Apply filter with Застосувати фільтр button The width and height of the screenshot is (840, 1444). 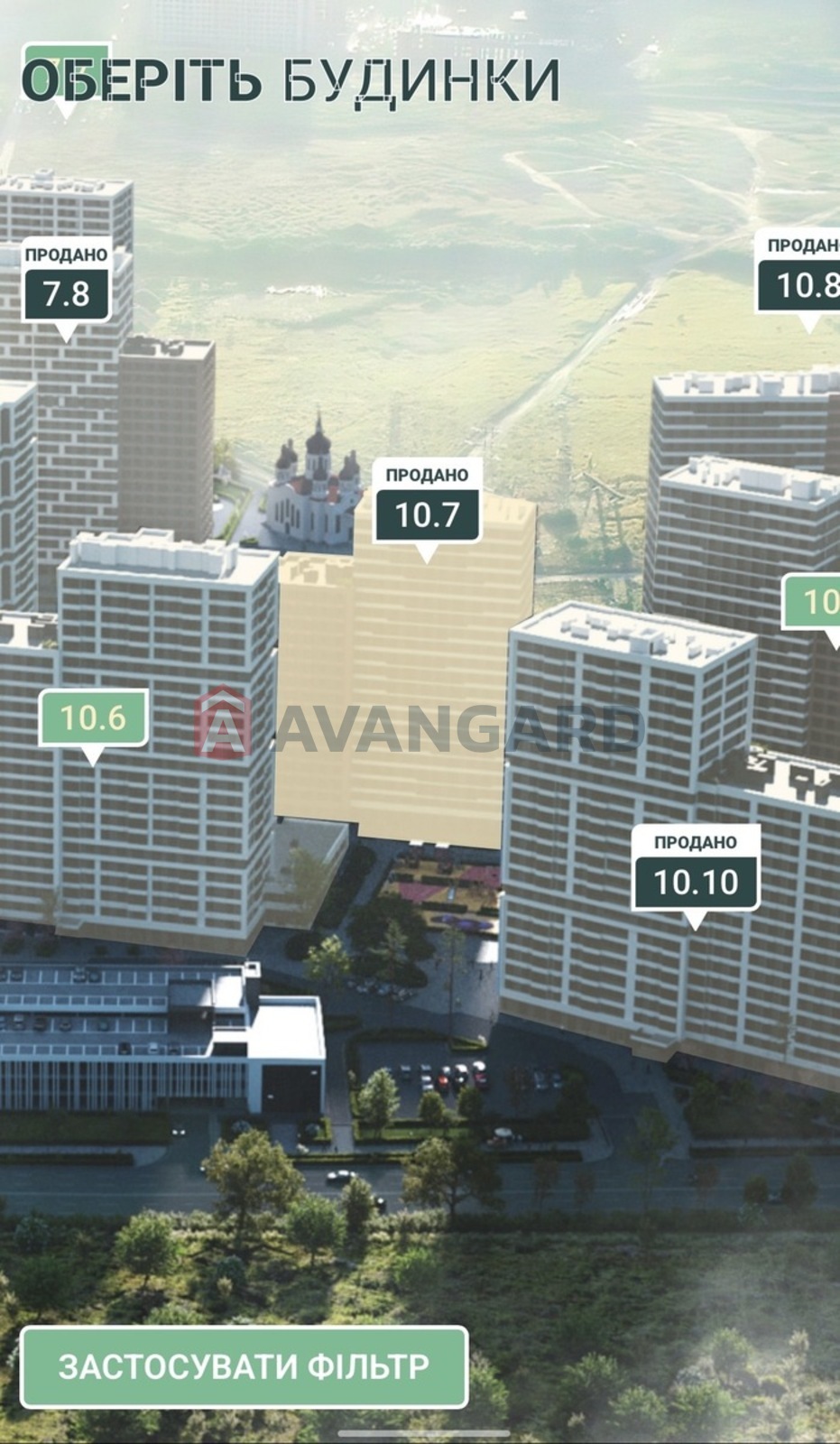pos(244,1366)
